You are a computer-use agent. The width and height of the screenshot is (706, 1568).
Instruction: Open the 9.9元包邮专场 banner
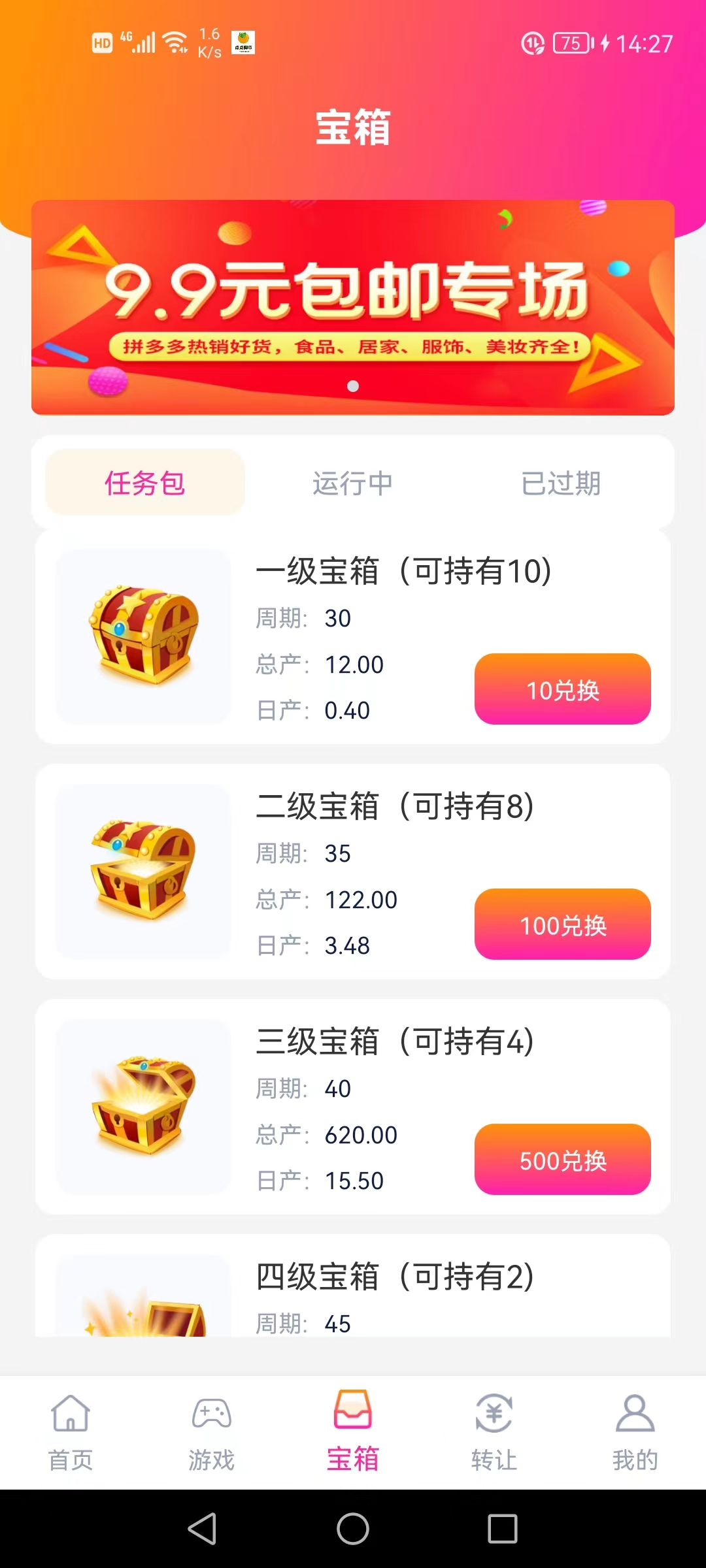pyautogui.click(x=353, y=307)
